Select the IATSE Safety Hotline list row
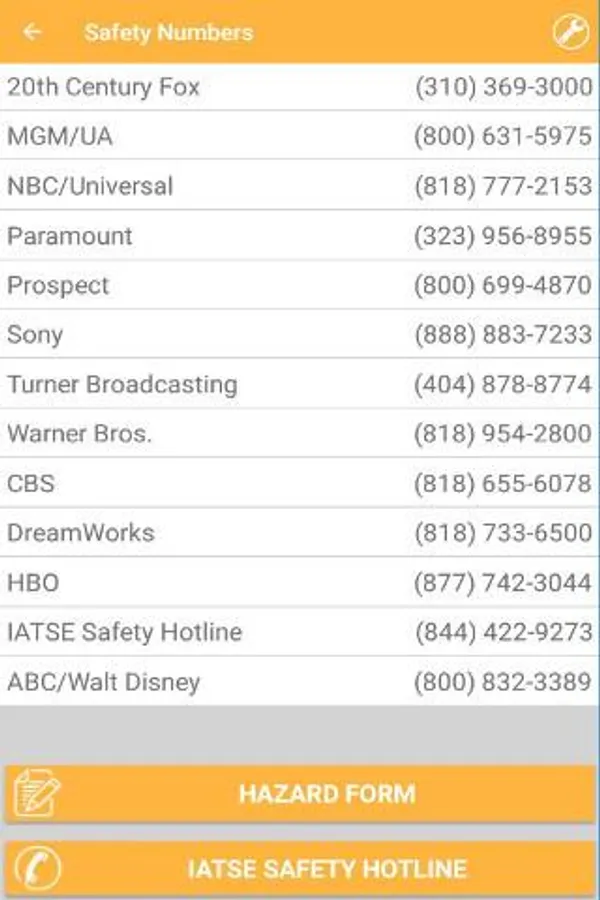 [x=300, y=632]
